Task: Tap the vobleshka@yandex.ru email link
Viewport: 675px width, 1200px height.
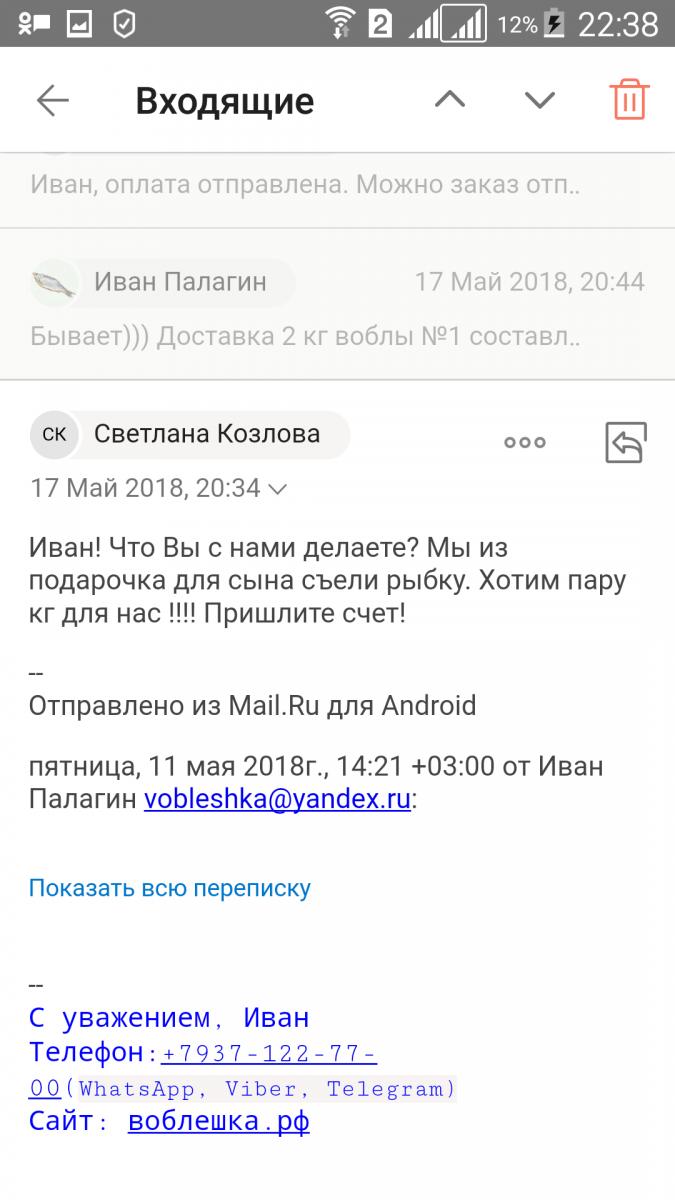Action: [x=277, y=800]
